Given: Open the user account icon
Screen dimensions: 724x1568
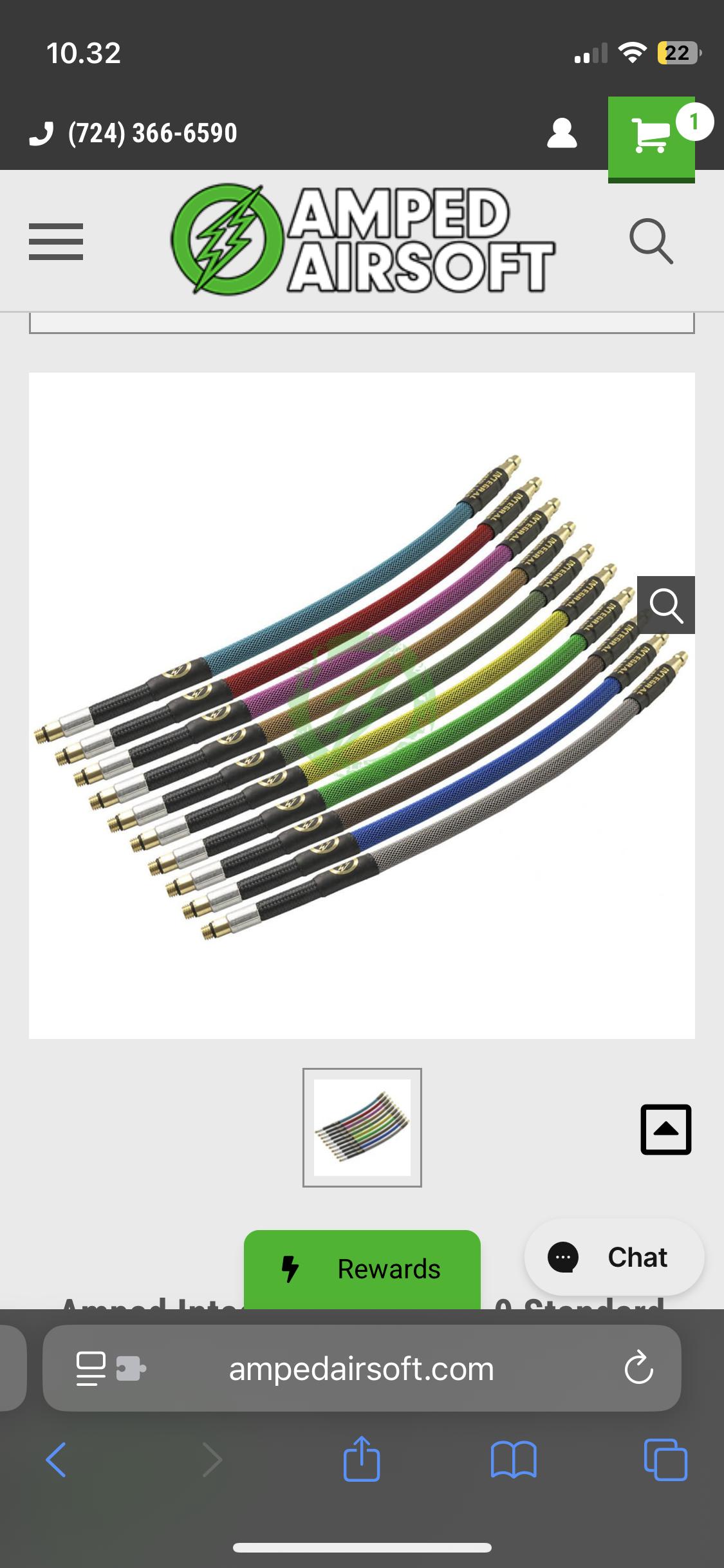Looking at the screenshot, I should coord(561,133).
